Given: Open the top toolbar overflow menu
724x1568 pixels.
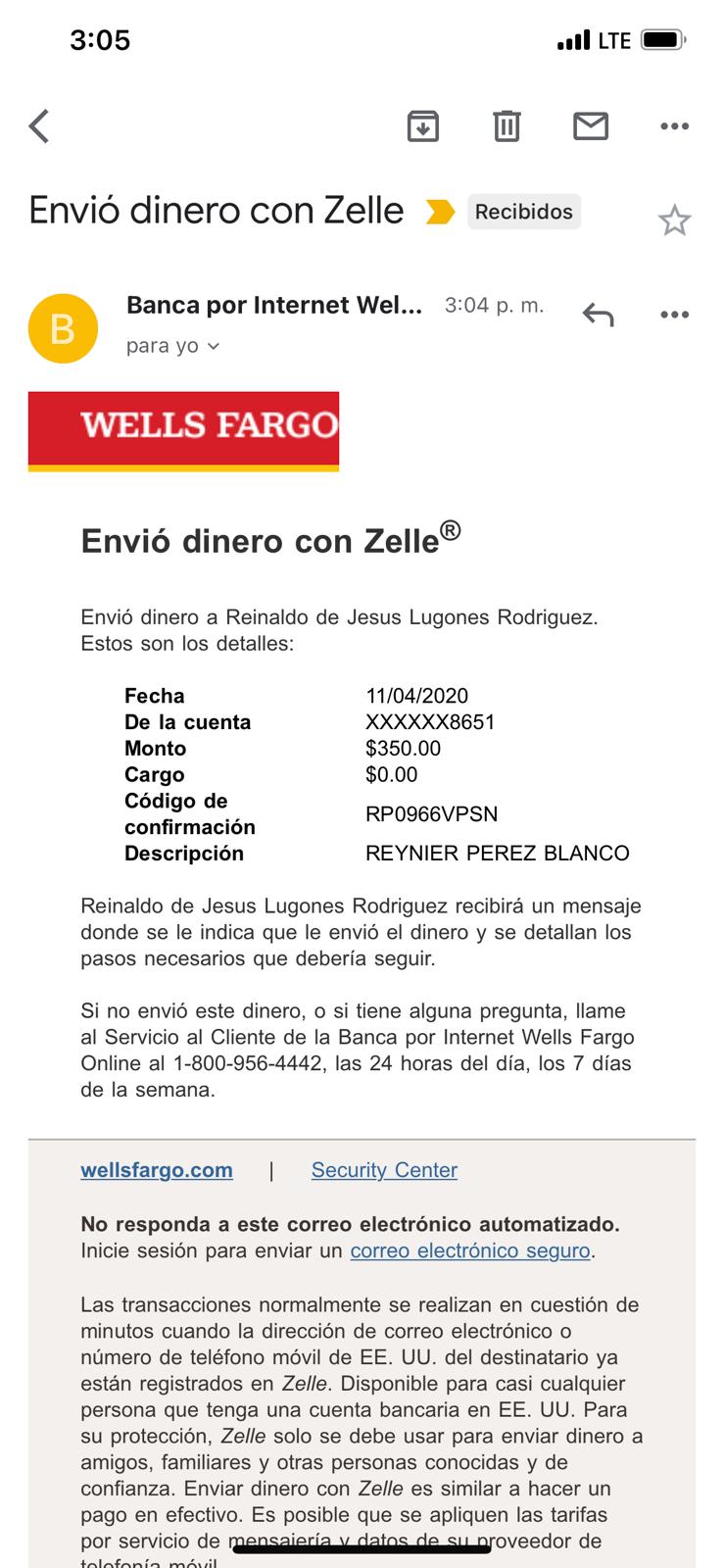Looking at the screenshot, I should 675,125.
